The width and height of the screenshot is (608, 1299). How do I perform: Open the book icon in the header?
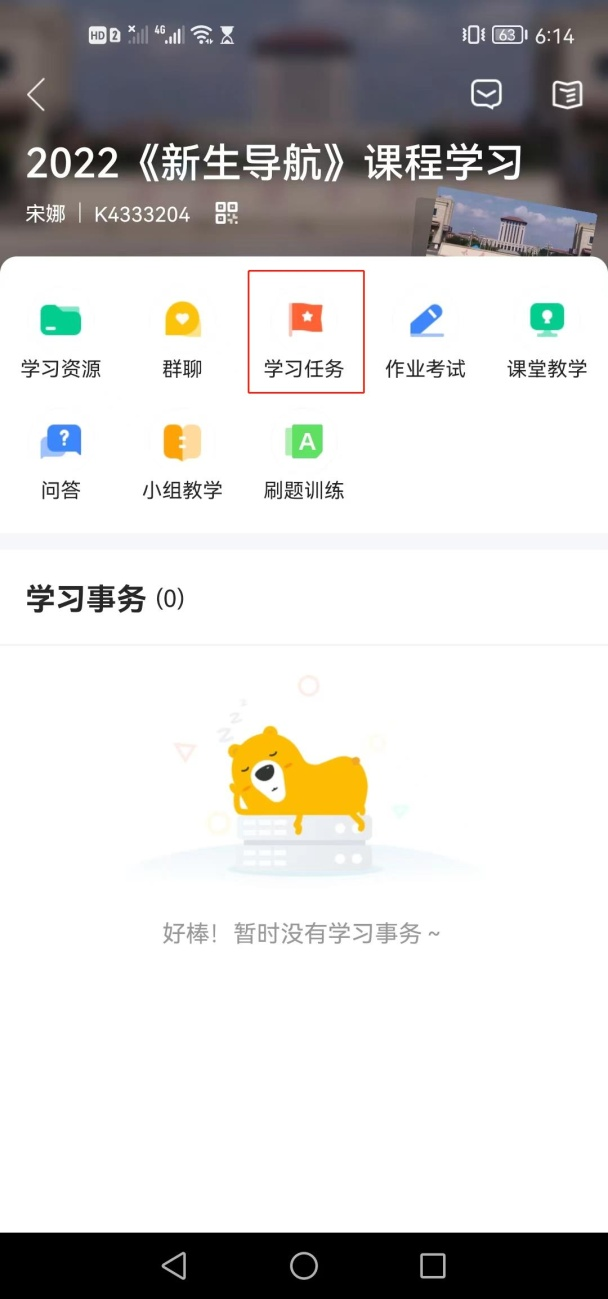567,95
